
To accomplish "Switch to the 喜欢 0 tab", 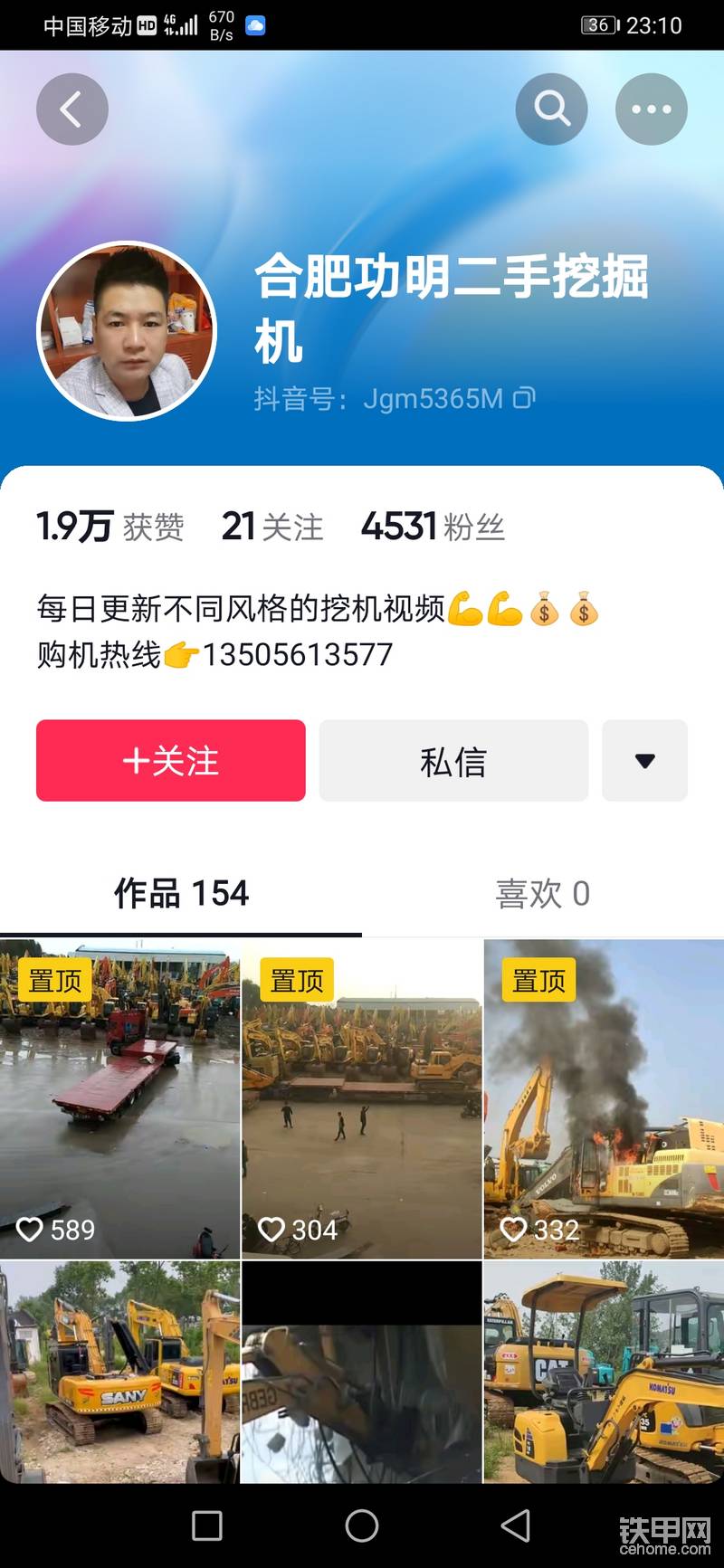I will (x=543, y=894).
